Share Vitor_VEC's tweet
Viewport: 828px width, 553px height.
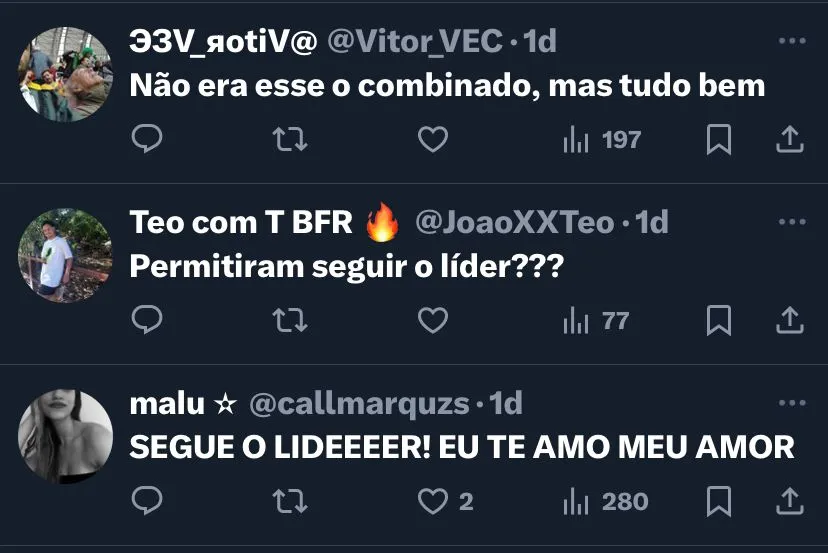790,140
